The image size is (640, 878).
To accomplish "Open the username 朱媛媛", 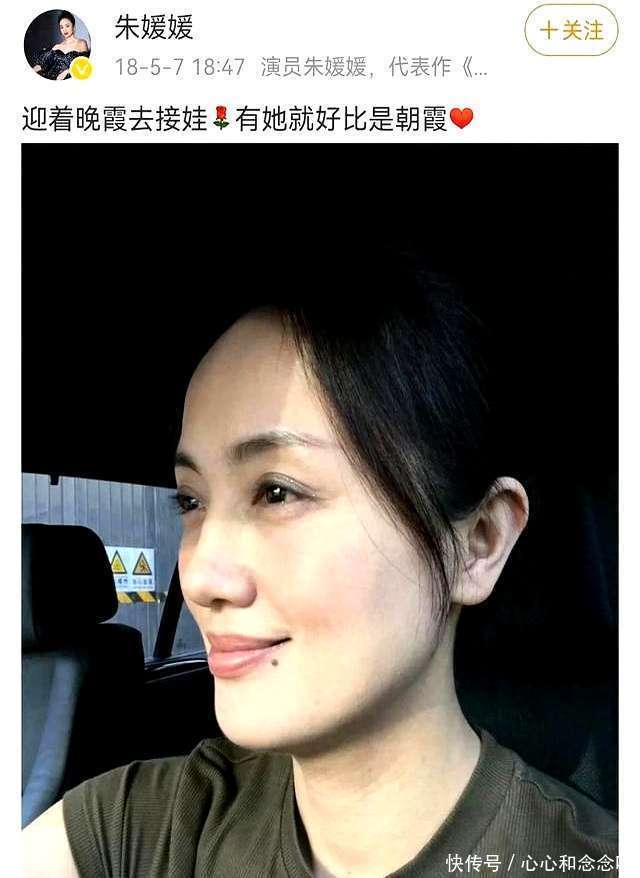I will point(153,27).
